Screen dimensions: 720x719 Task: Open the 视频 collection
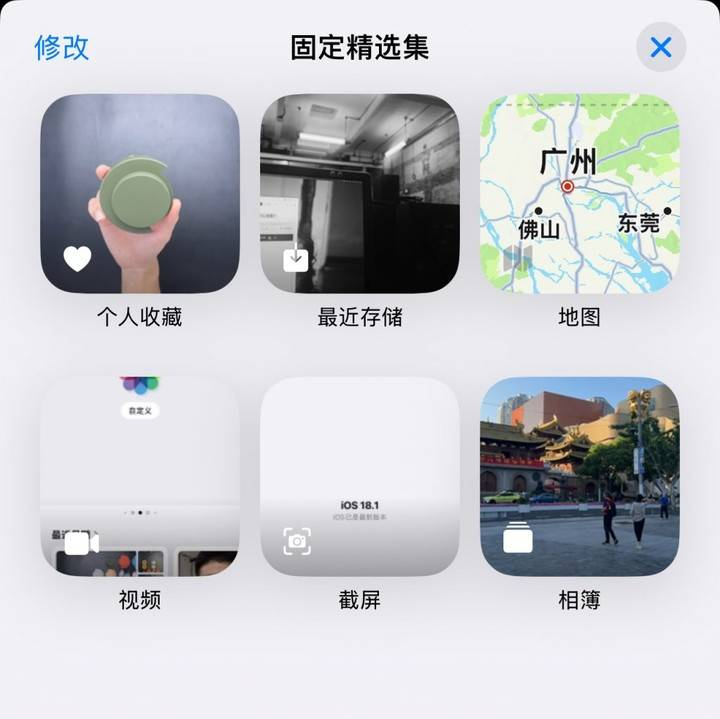point(140,477)
